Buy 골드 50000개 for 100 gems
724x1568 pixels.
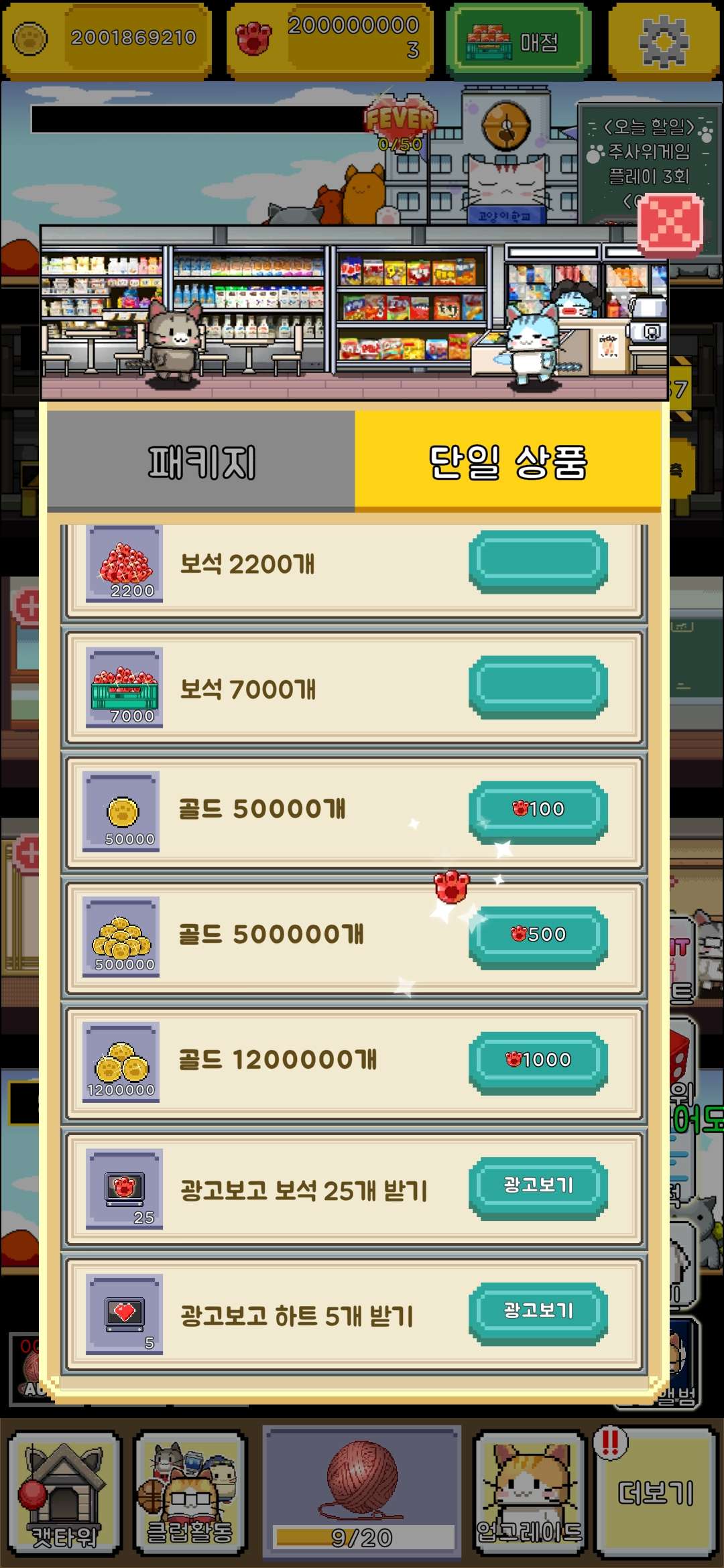click(538, 809)
